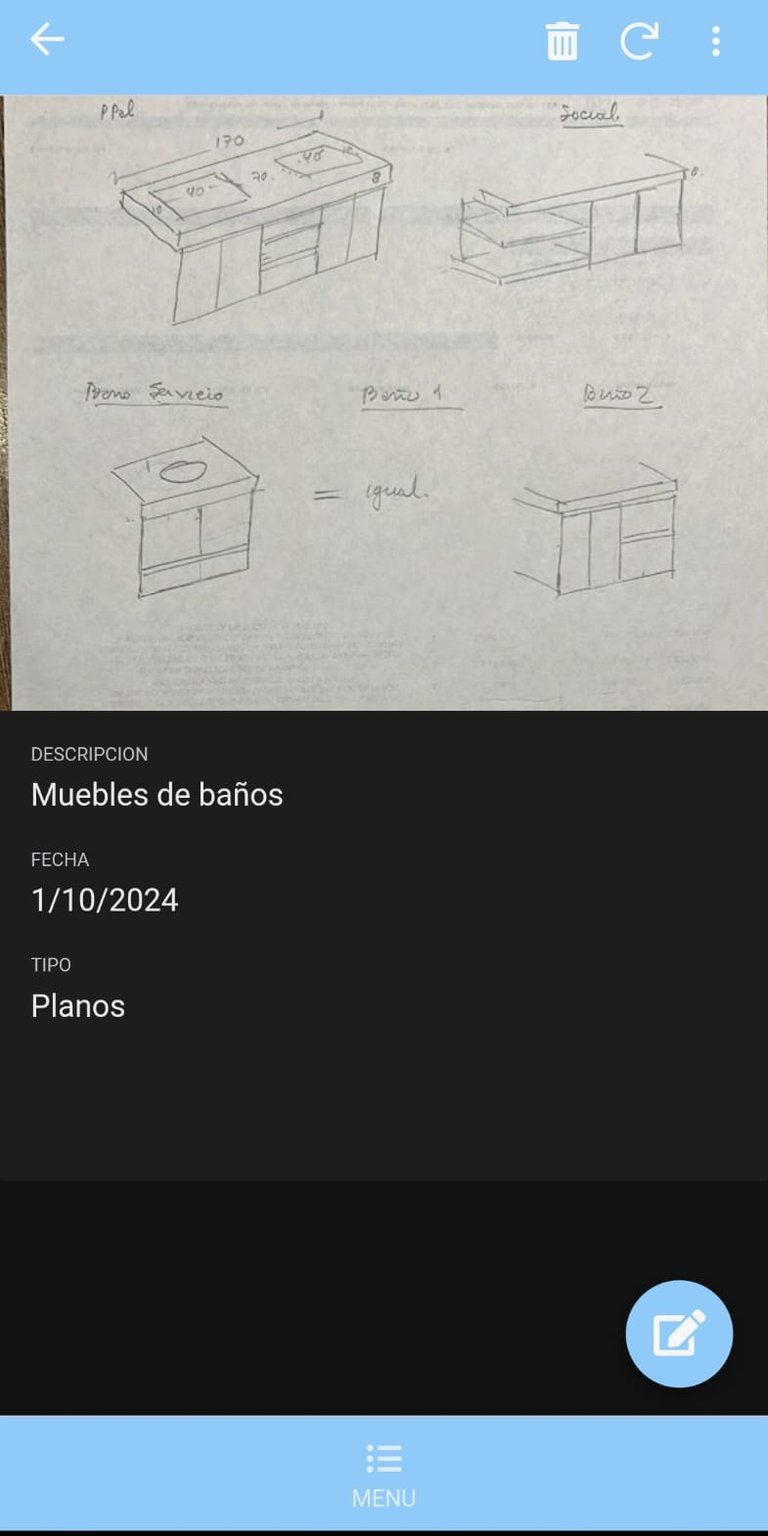768x1536 pixels.
Task: Tap the blue circular edit button
Action: pyautogui.click(x=679, y=1333)
